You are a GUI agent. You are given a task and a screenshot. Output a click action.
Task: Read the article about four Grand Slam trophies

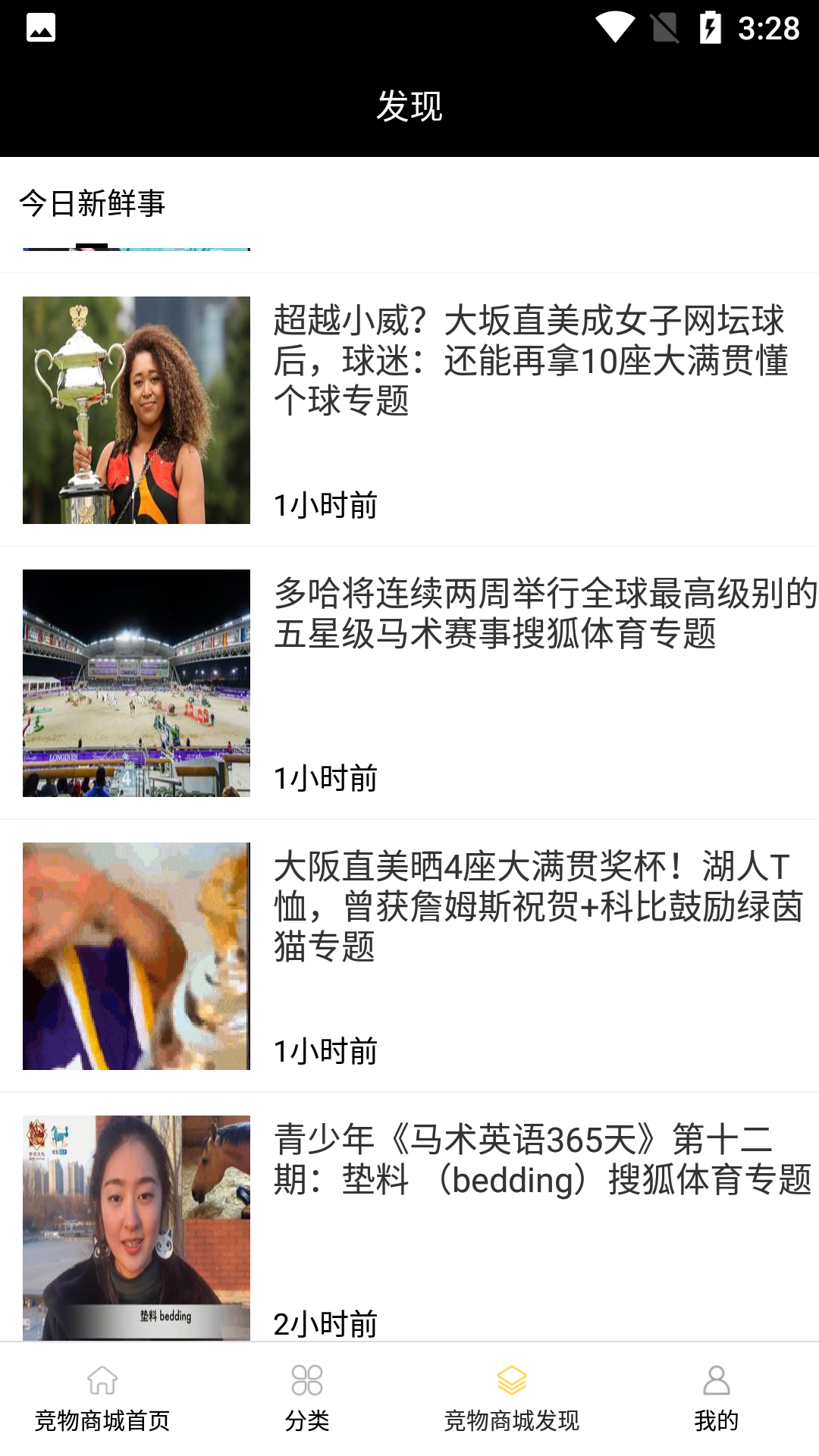click(537, 907)
